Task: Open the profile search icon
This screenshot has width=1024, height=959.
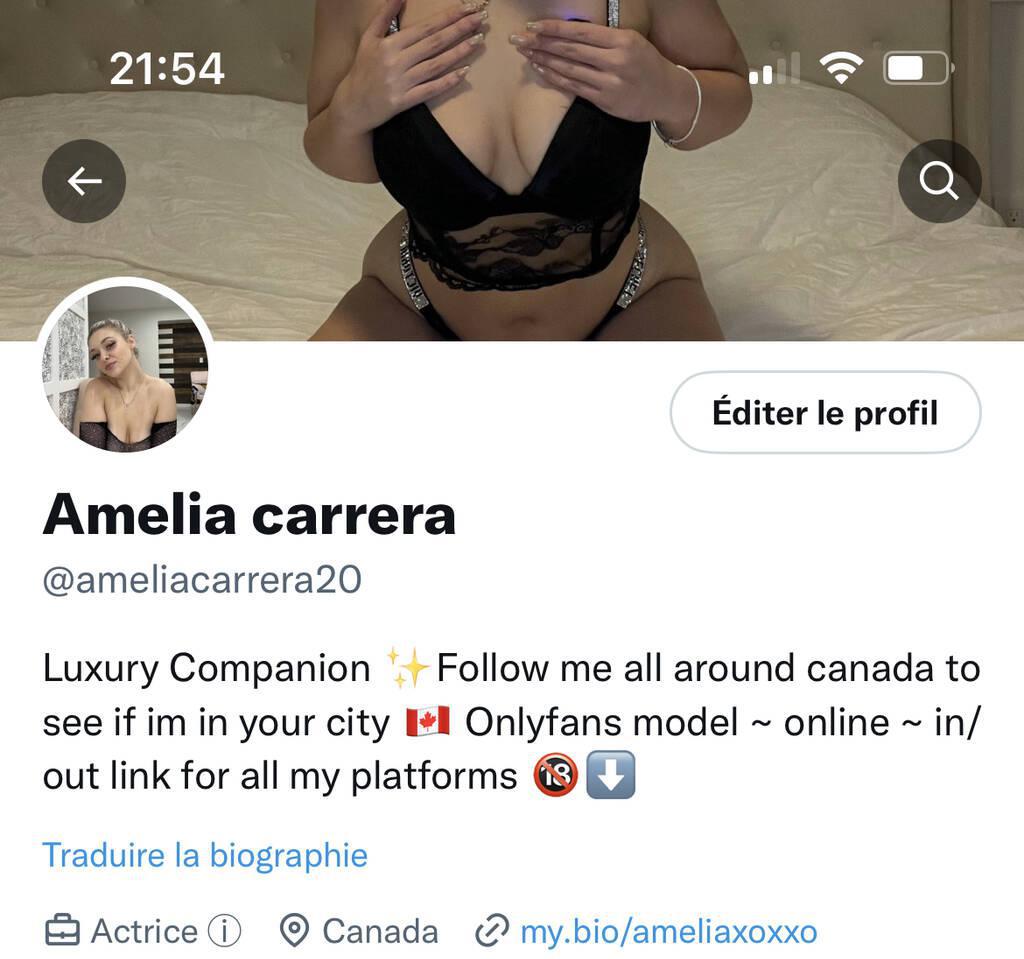Action: point(939,181)
